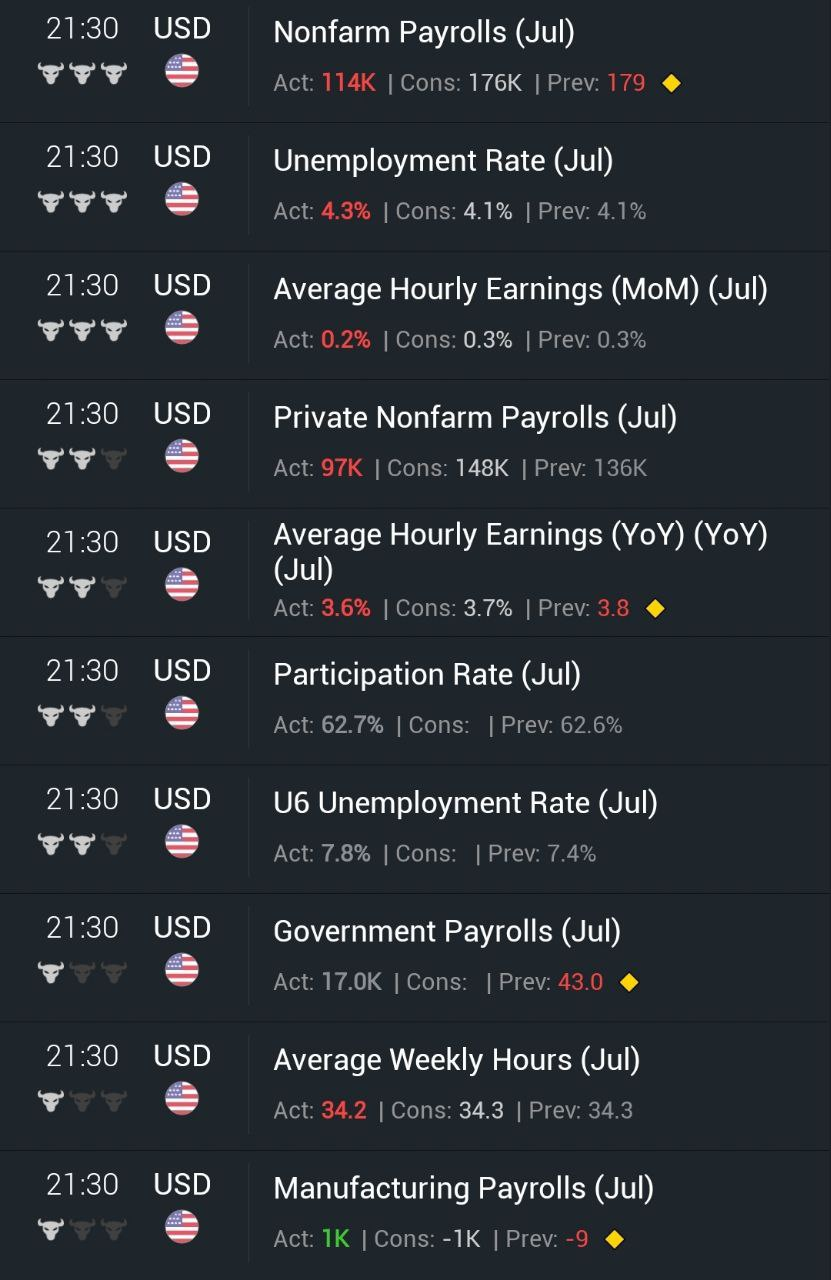Open the U6 Unemployment Rate row

(465, 803)
